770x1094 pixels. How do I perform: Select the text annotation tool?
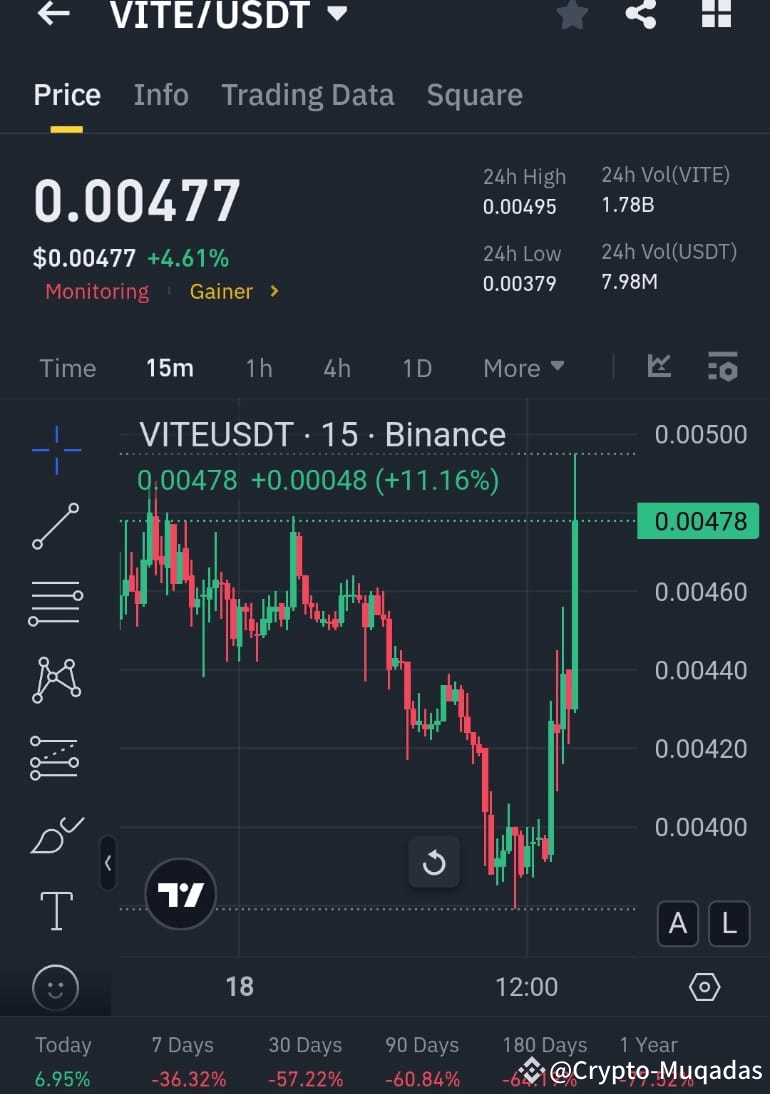pos(55,911)
